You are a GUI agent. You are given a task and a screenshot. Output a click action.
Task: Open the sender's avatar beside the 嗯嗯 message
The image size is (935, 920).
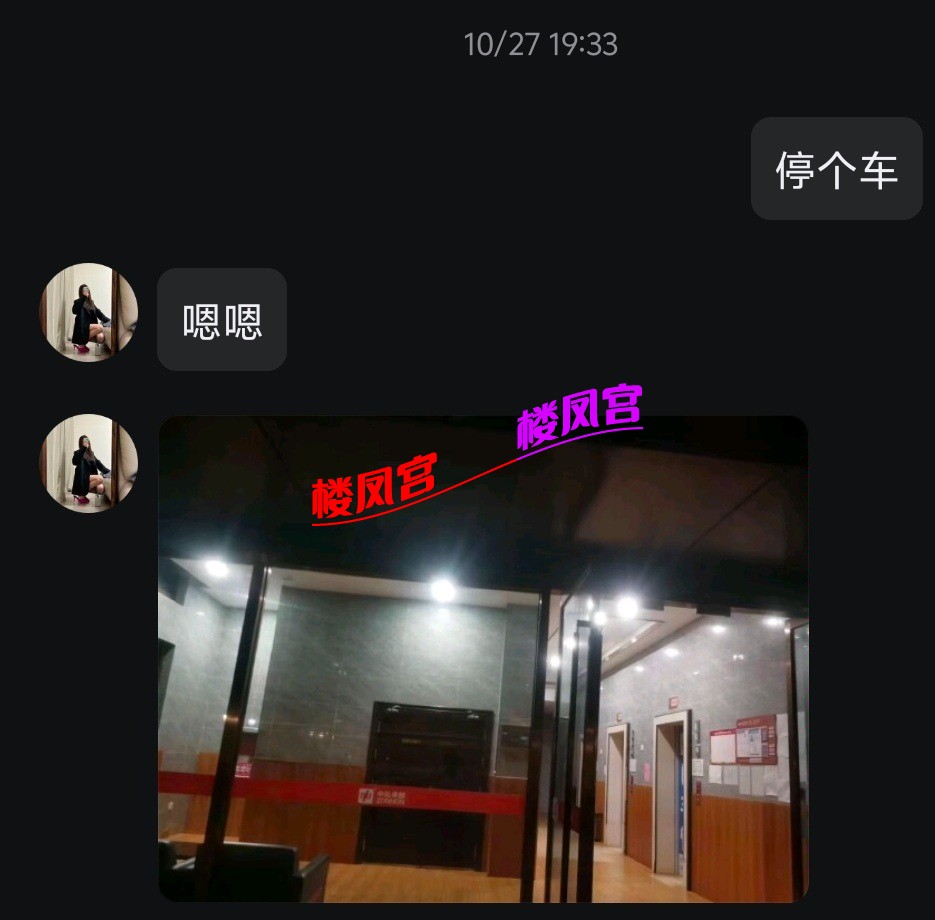point(88,312)
